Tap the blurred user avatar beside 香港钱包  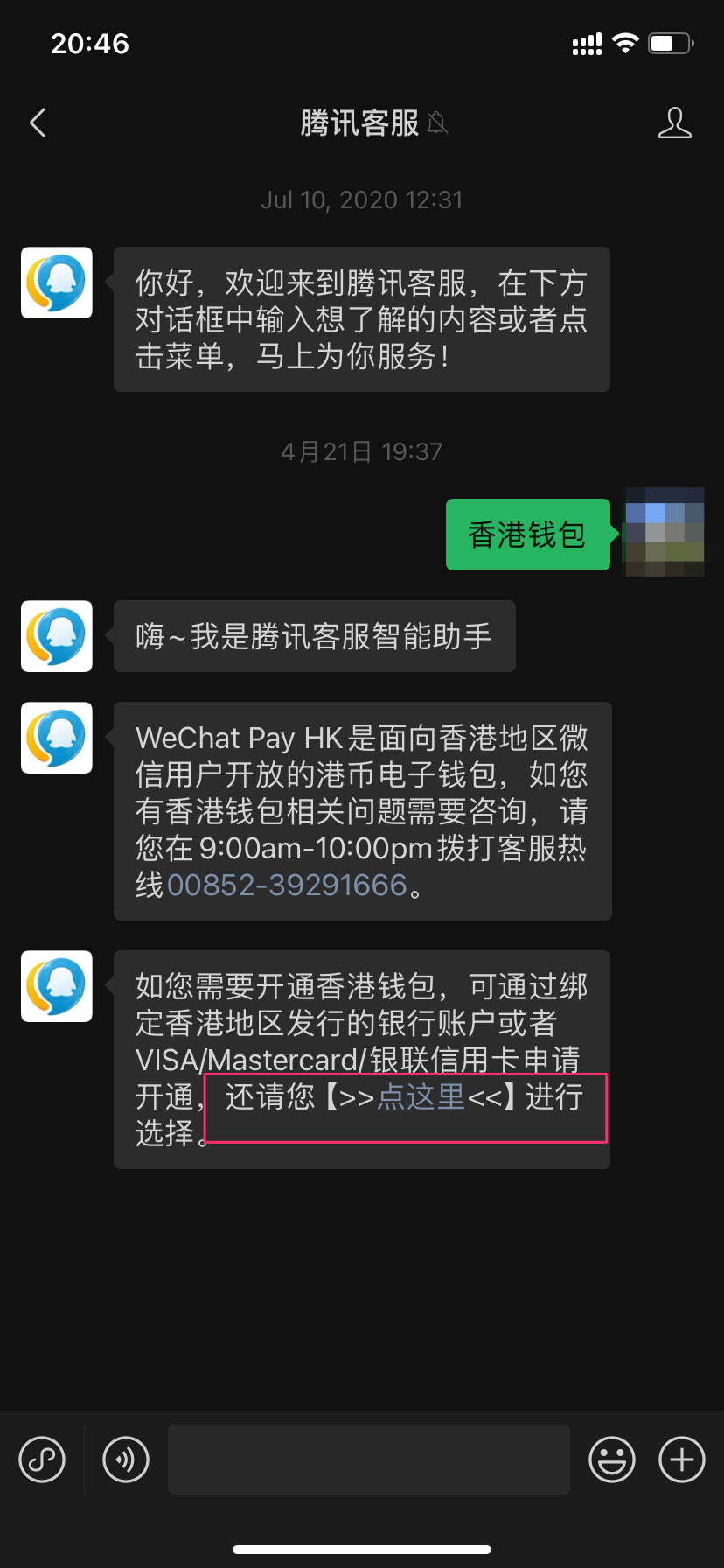(664, 533)
